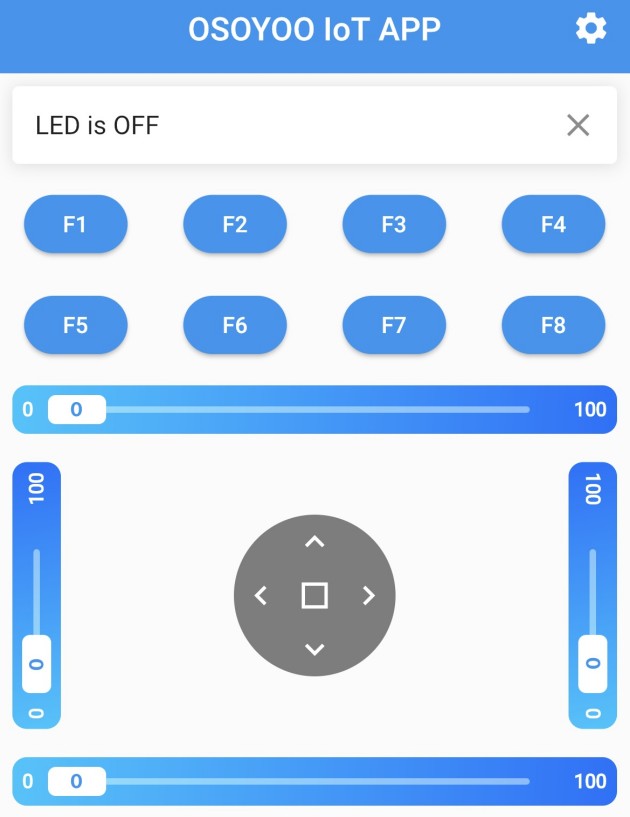Image resolution: width=630 pixels, height=817 pixels.
Task: Tap the F7 function button
Action: pos(394,325)
